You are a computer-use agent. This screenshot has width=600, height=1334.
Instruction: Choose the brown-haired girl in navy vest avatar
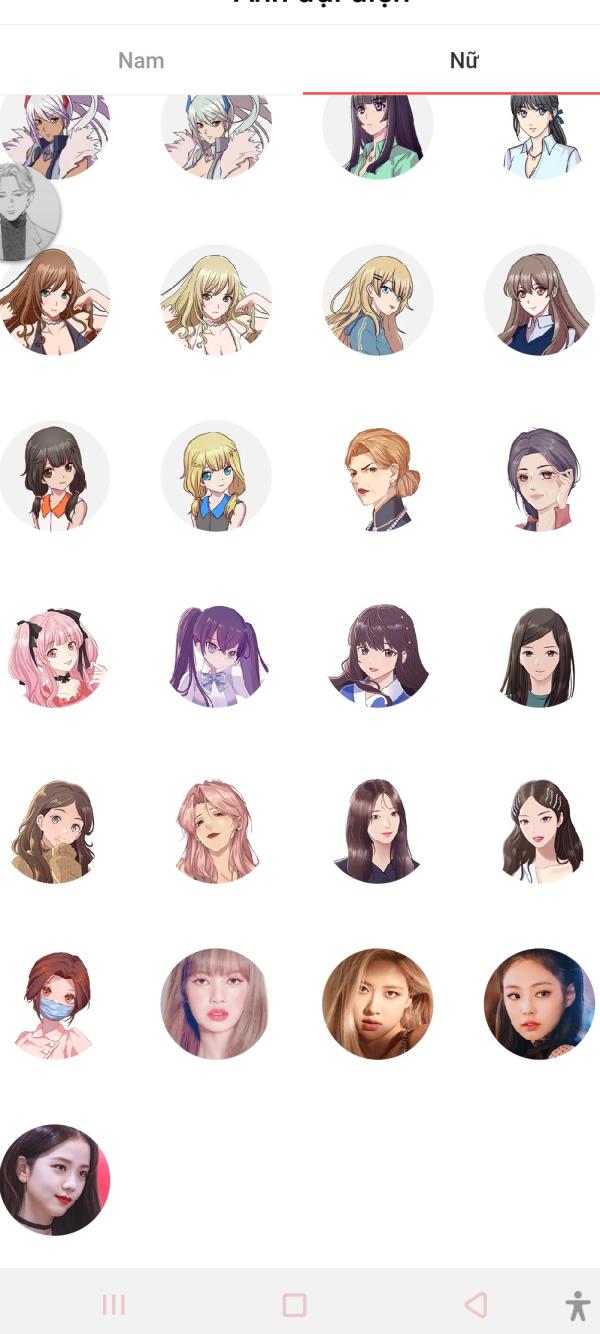pyautogui.click(x=539, y=301)
